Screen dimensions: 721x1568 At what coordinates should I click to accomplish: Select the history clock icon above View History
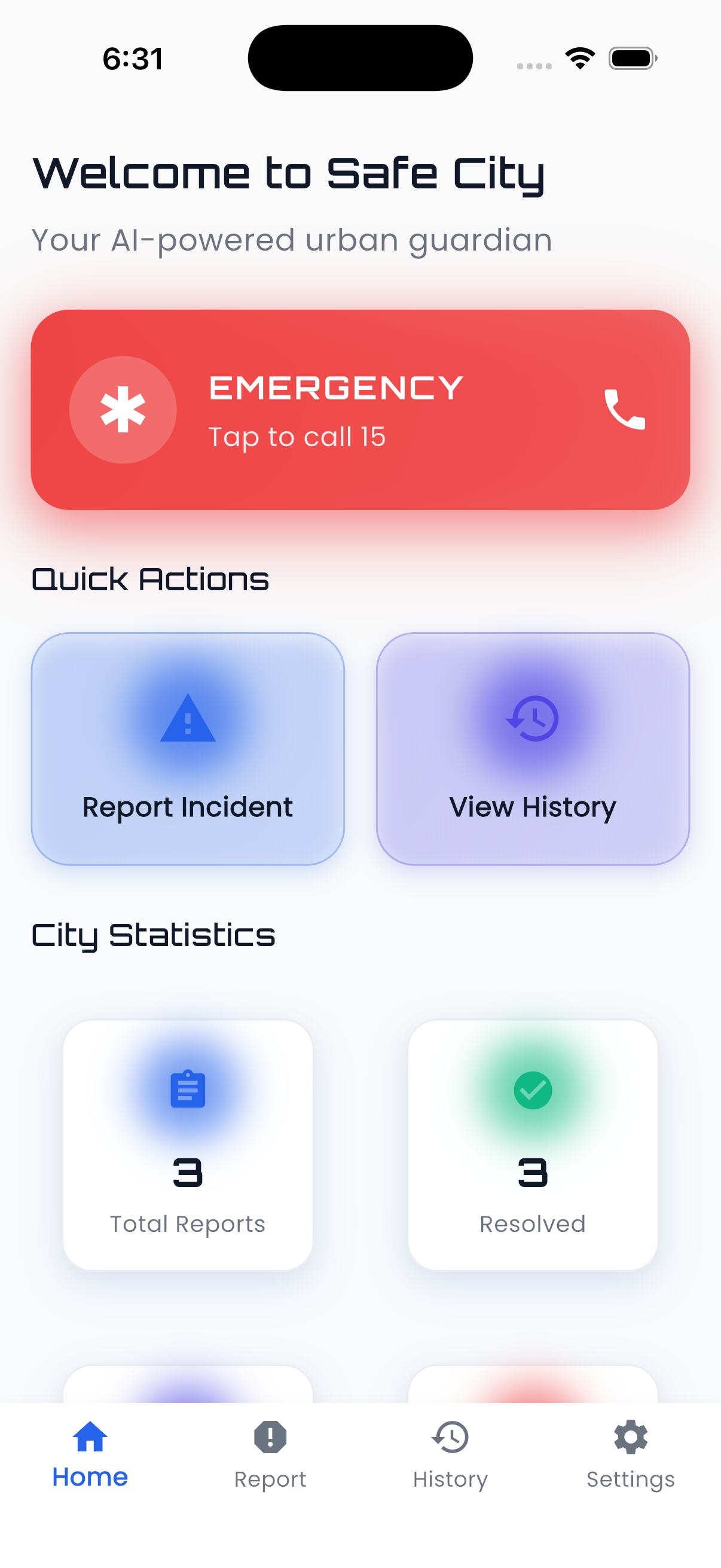(533, 721)
